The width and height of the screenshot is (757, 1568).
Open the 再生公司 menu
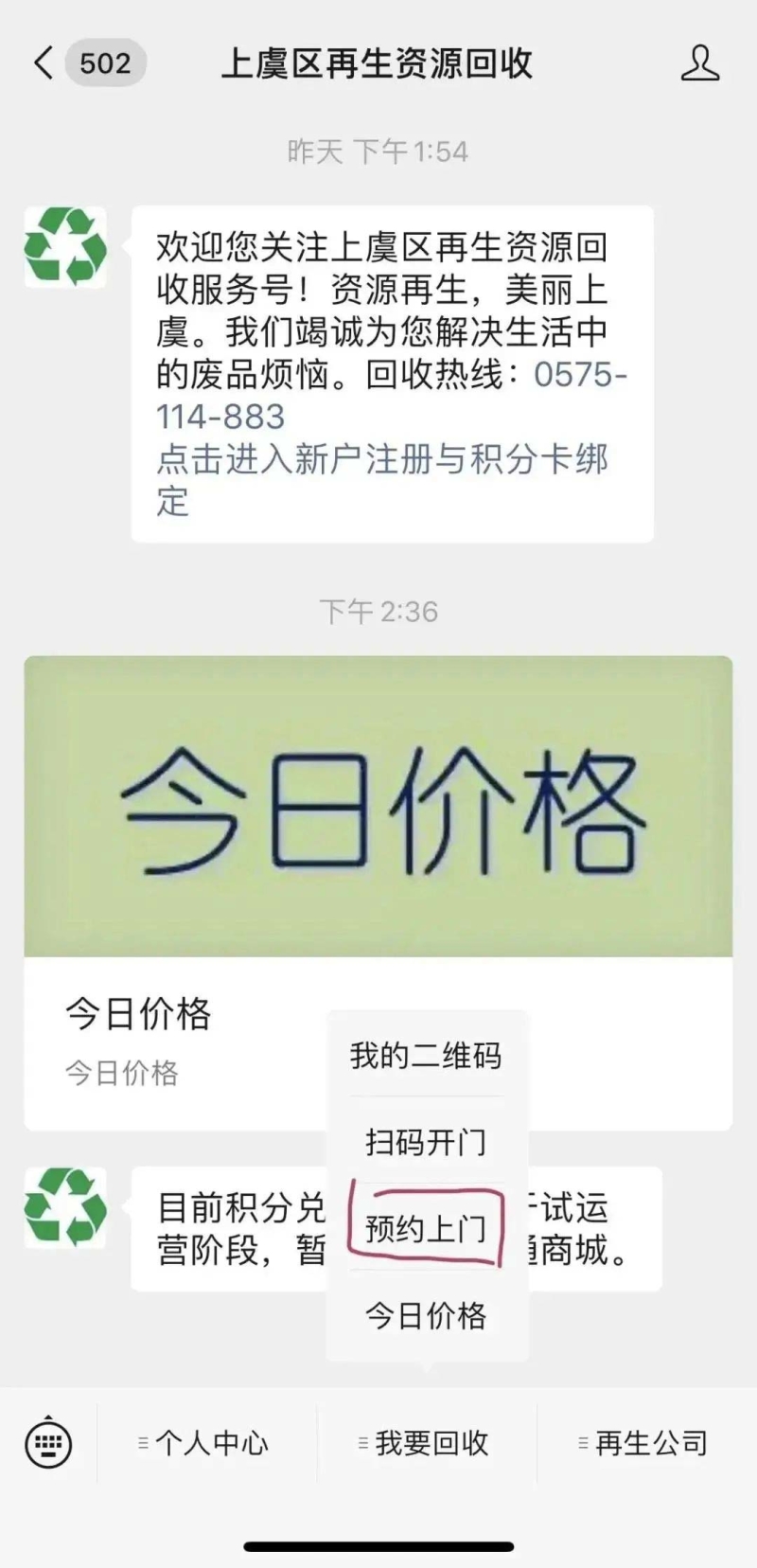[x=647, y=1443]
